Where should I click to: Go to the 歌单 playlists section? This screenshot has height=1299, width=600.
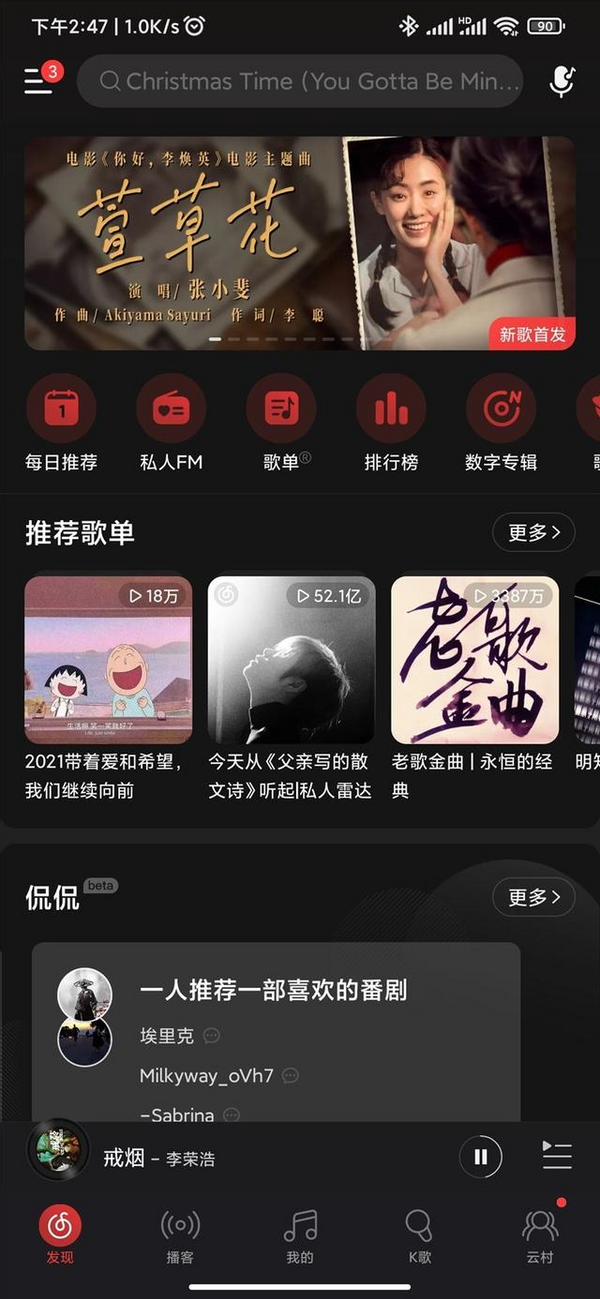click(282, 422)
